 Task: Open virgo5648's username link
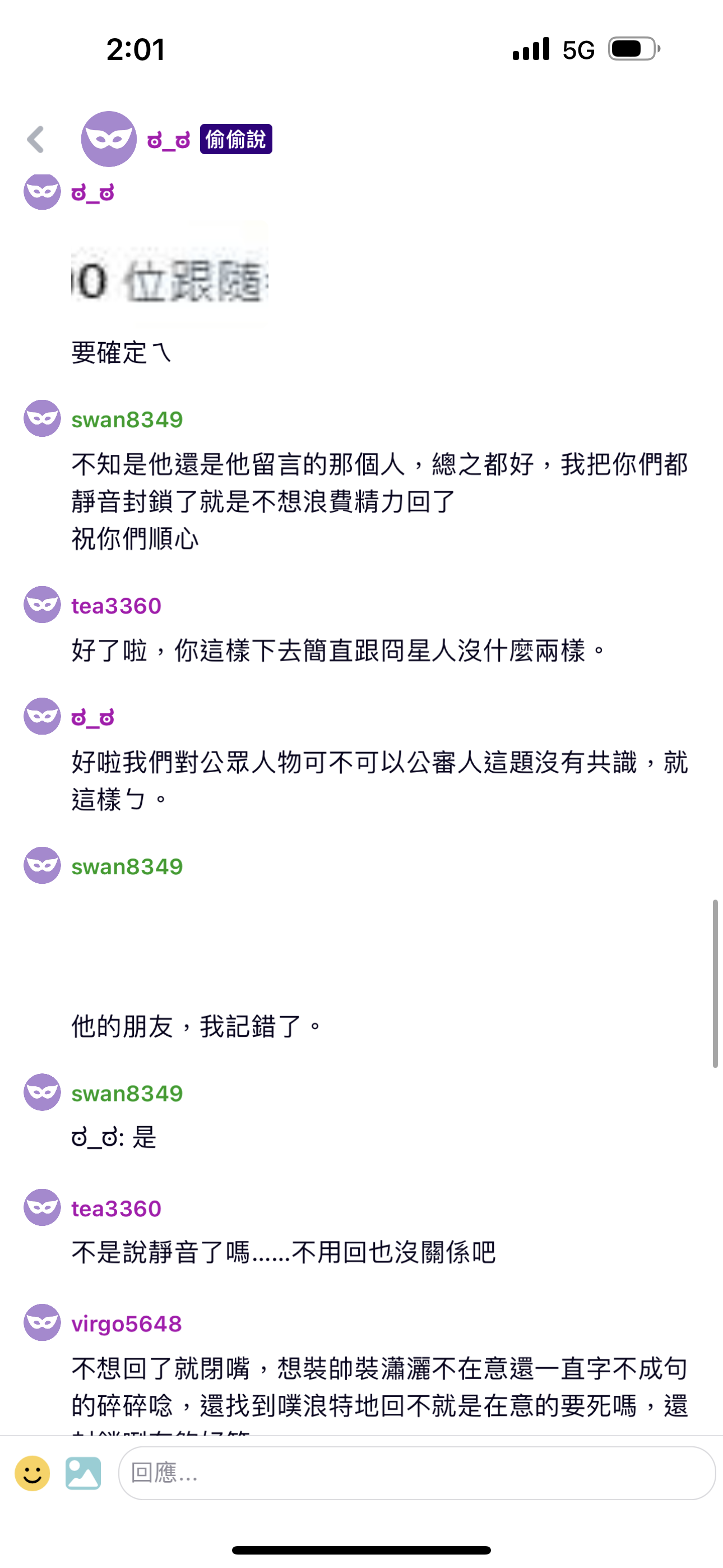click(x=127, y=1323)
